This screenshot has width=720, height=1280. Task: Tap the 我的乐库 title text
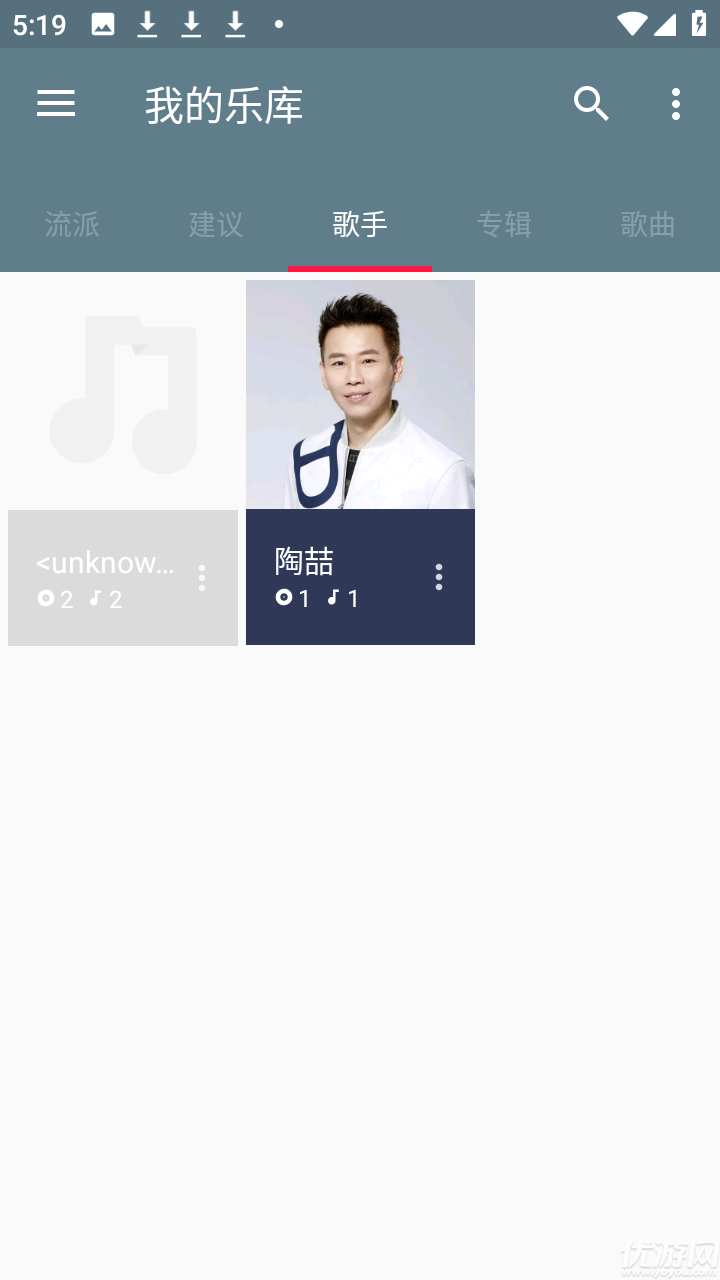pos(224,104)
